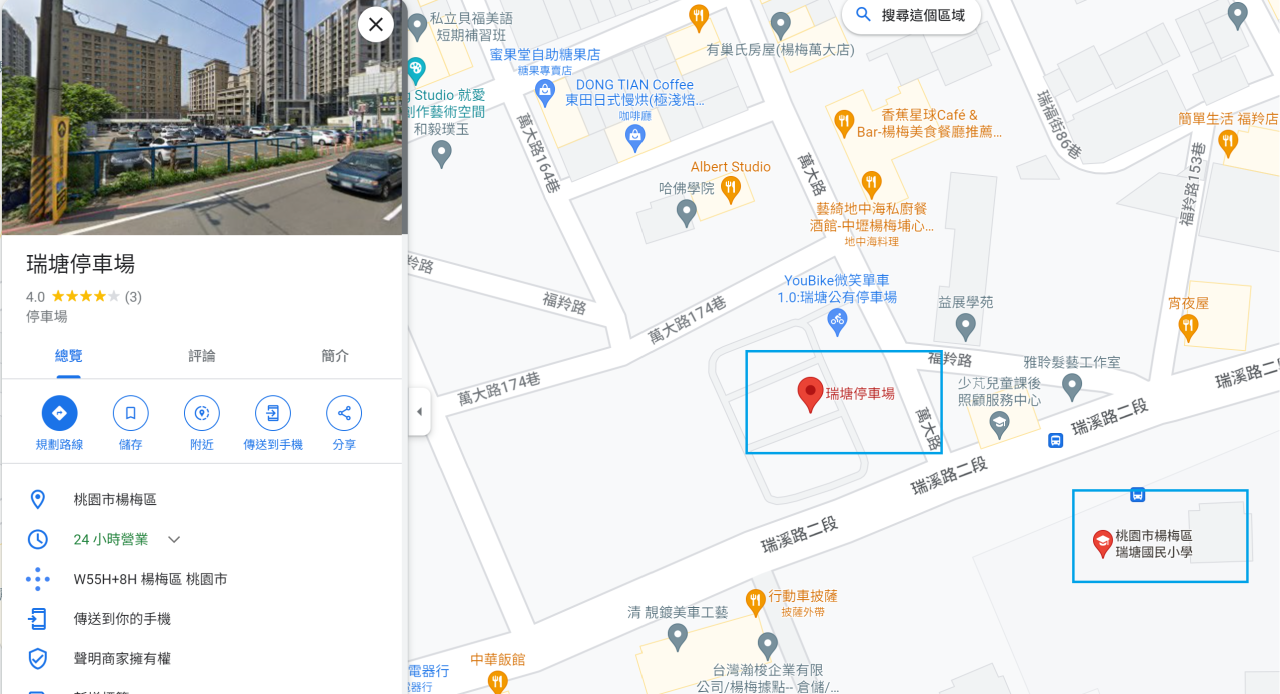Select the 總覽 tab
The image size is (1280, 694).
point(68,356)
